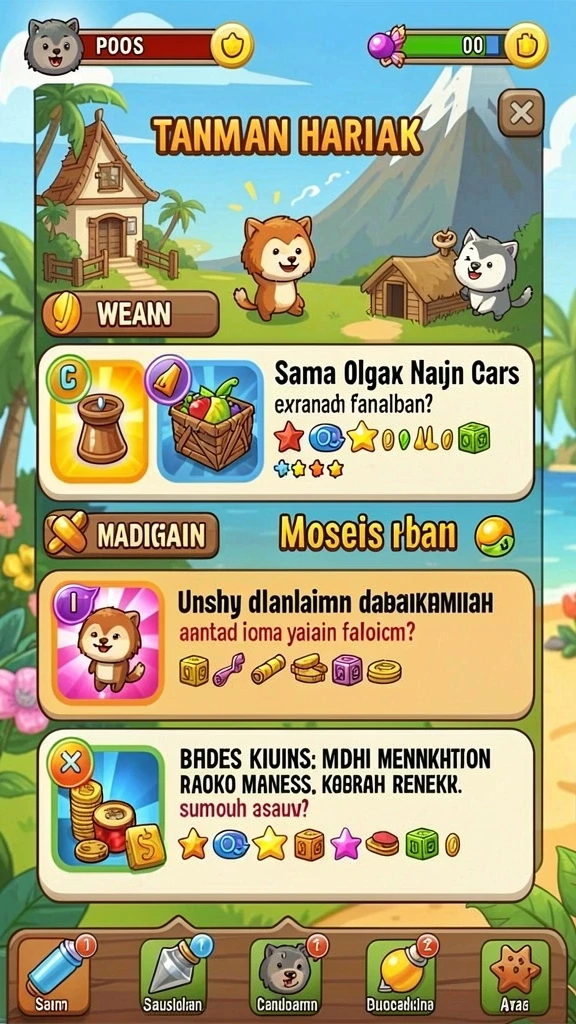Select the WEANN button

click(131, 314)
